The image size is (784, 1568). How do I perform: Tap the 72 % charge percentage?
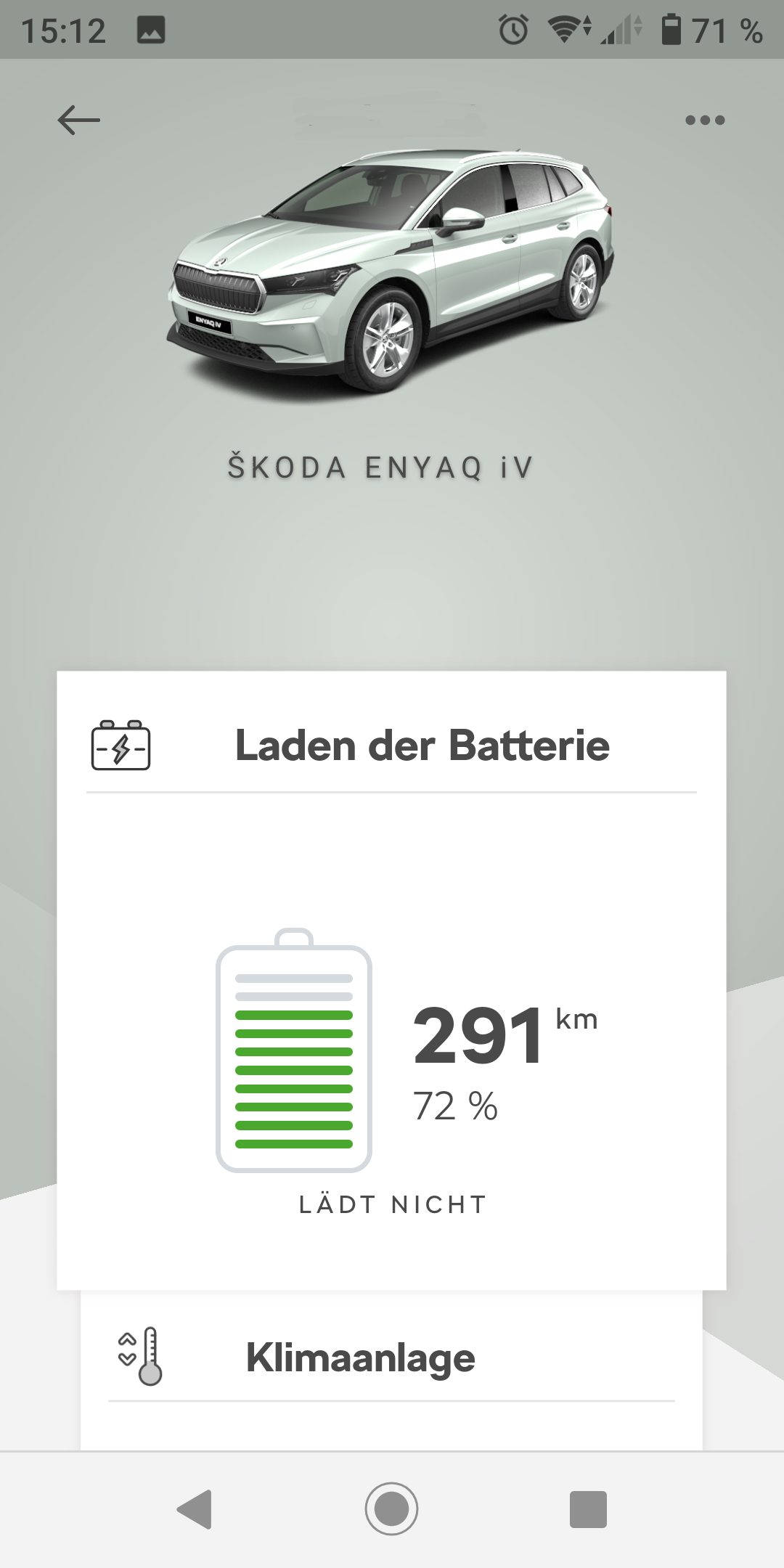(x=456, y=1105)
